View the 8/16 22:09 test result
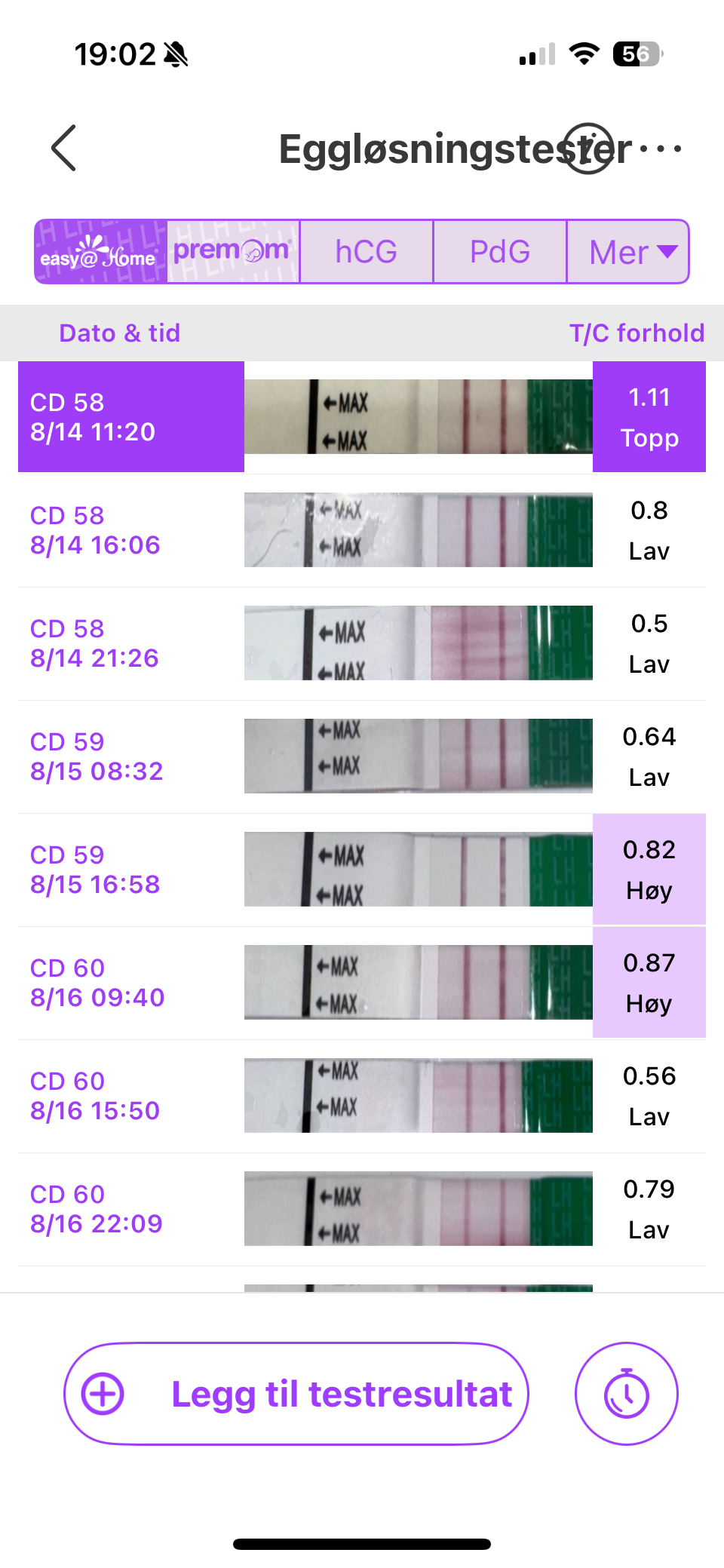 362,1209
